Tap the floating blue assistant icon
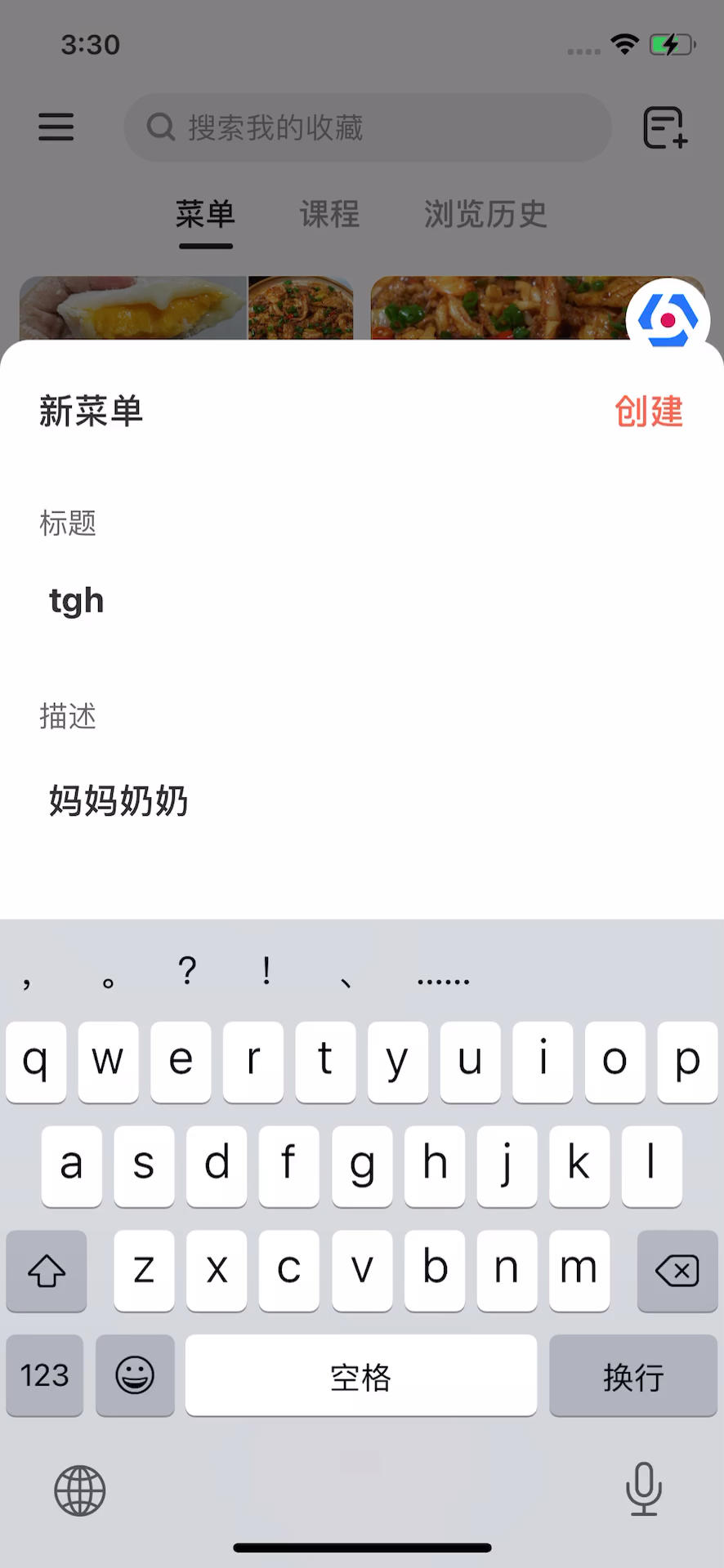Image resolution: width=724 pixels, height=1568 pixels. pyautogui.click(x=668, y=319)
